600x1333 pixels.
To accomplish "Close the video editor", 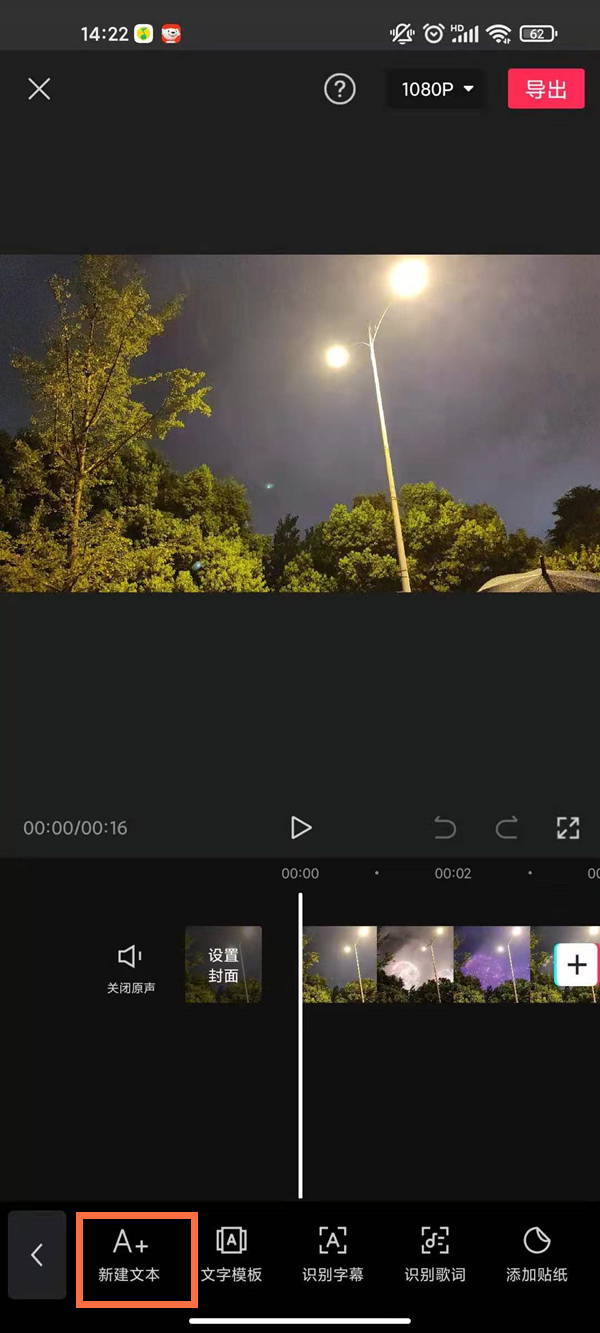I will (39, 89).
